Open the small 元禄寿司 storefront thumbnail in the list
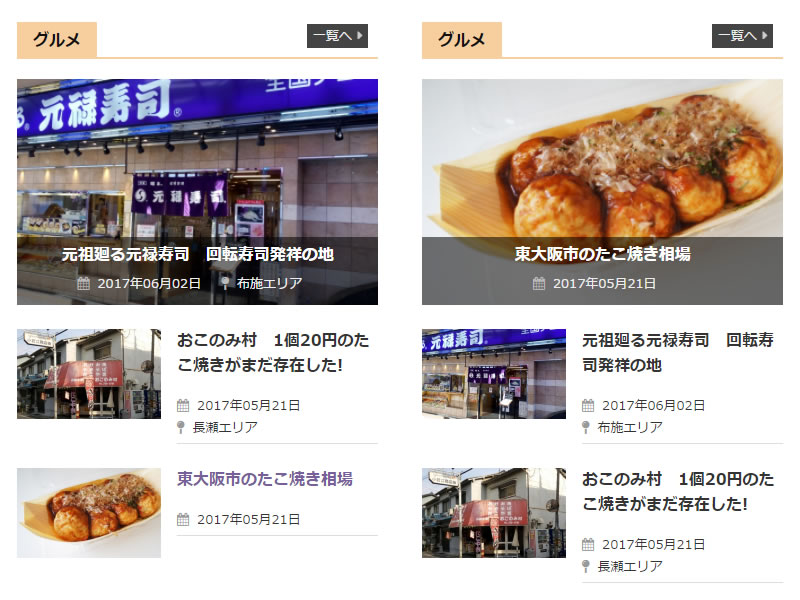Image resolution: width=800 pixels, height=600 pixels. click(x=494, y=374)
